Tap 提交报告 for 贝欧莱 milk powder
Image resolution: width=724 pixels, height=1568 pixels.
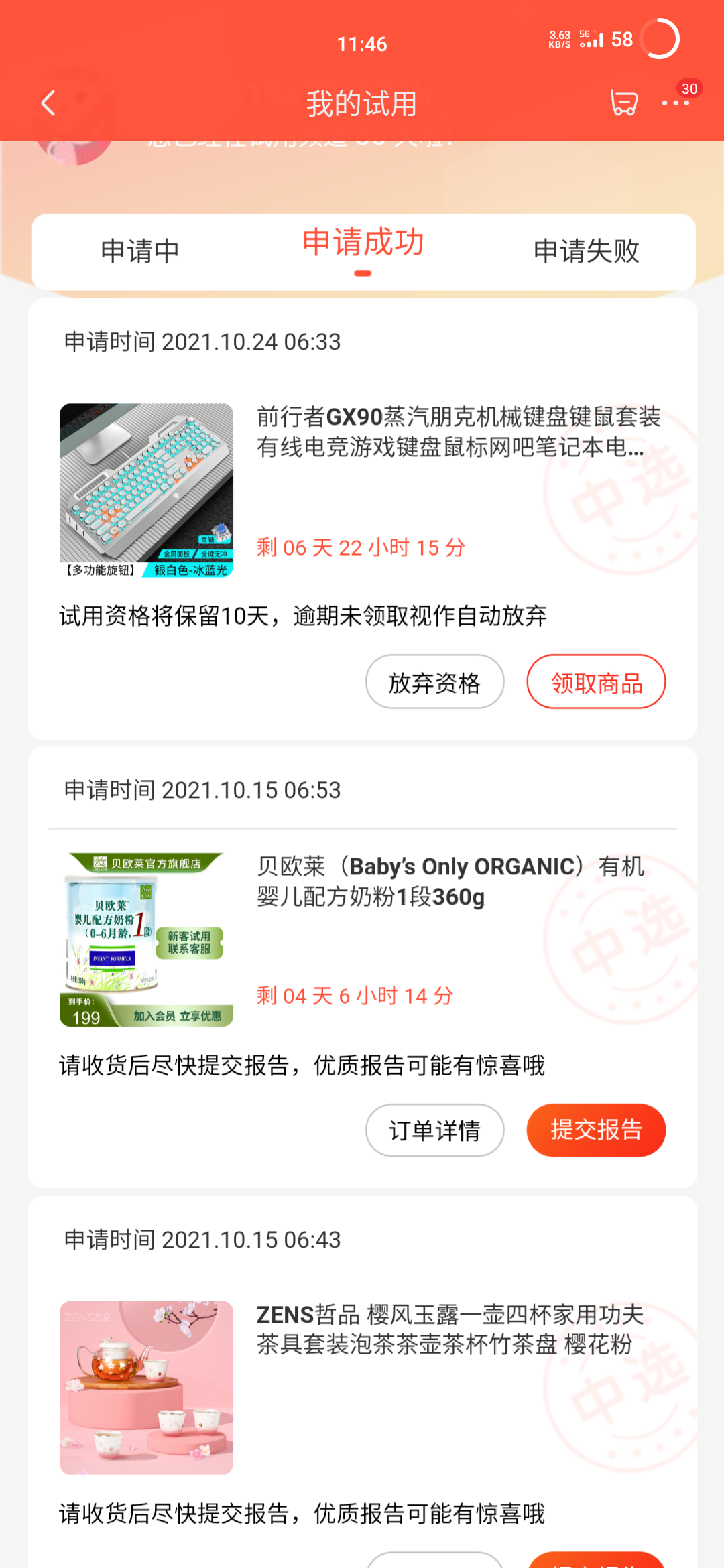tap(596, 1130)
